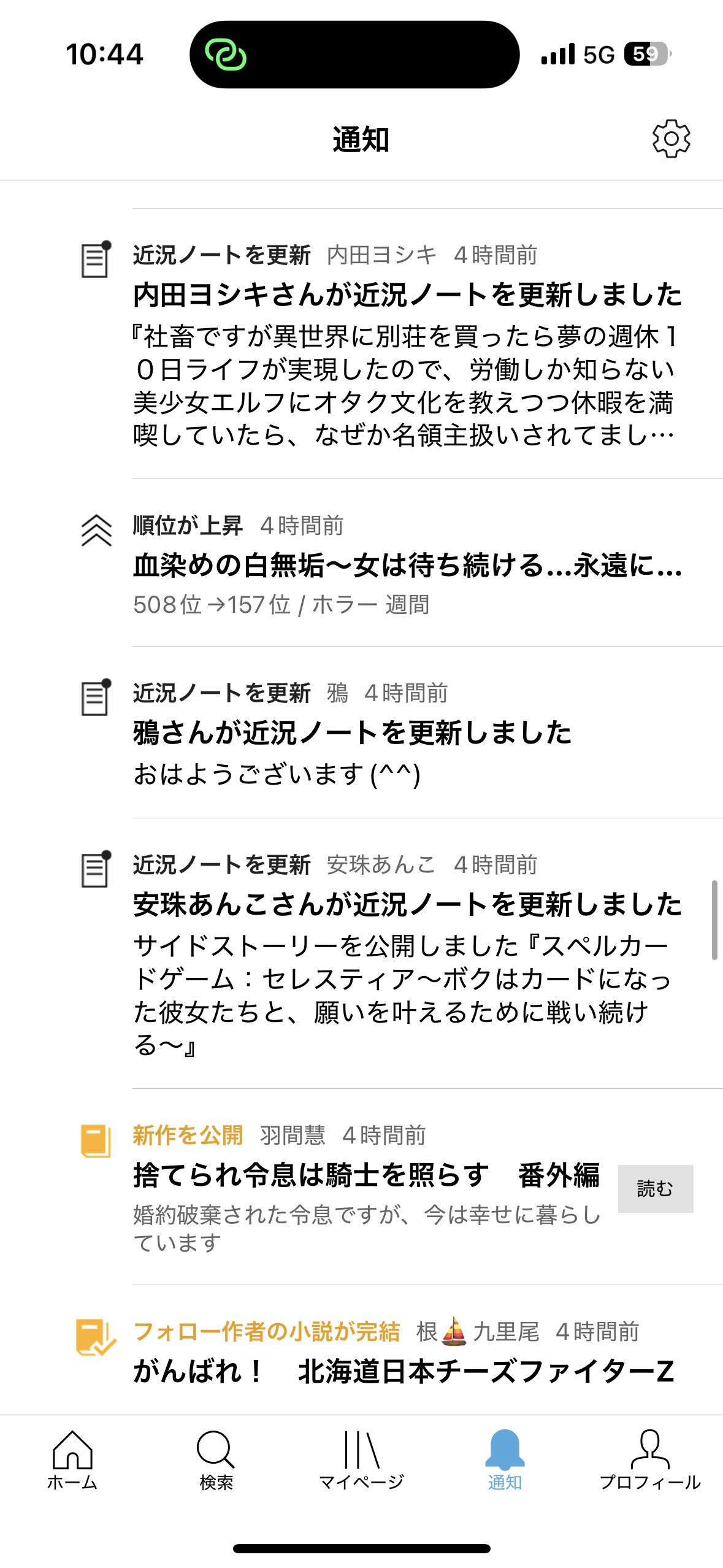Viewport: 723px width, 1568px height.
Task: Go to the プロフィール tab
Action: 649,1460
